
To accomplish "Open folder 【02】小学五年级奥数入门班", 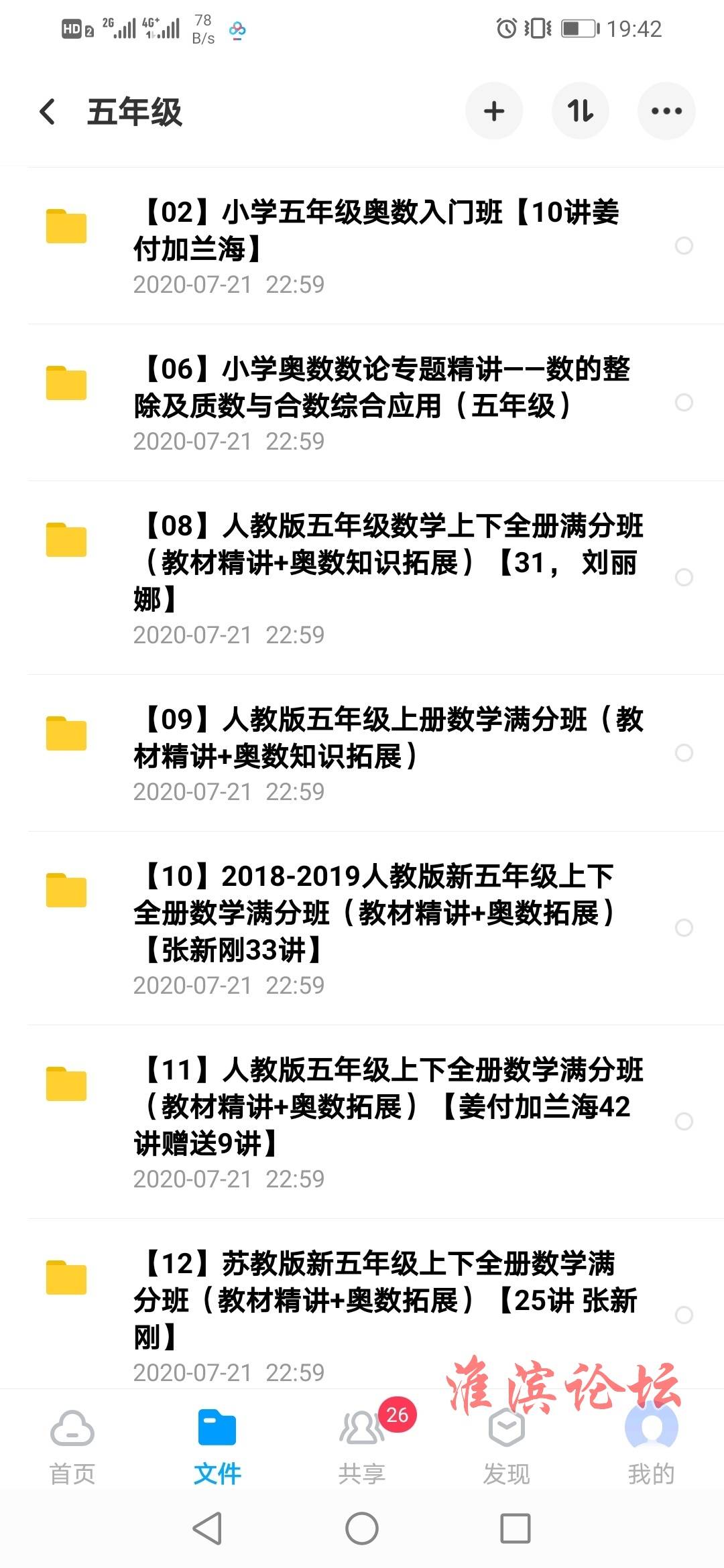I will click(x=362, y=246).
